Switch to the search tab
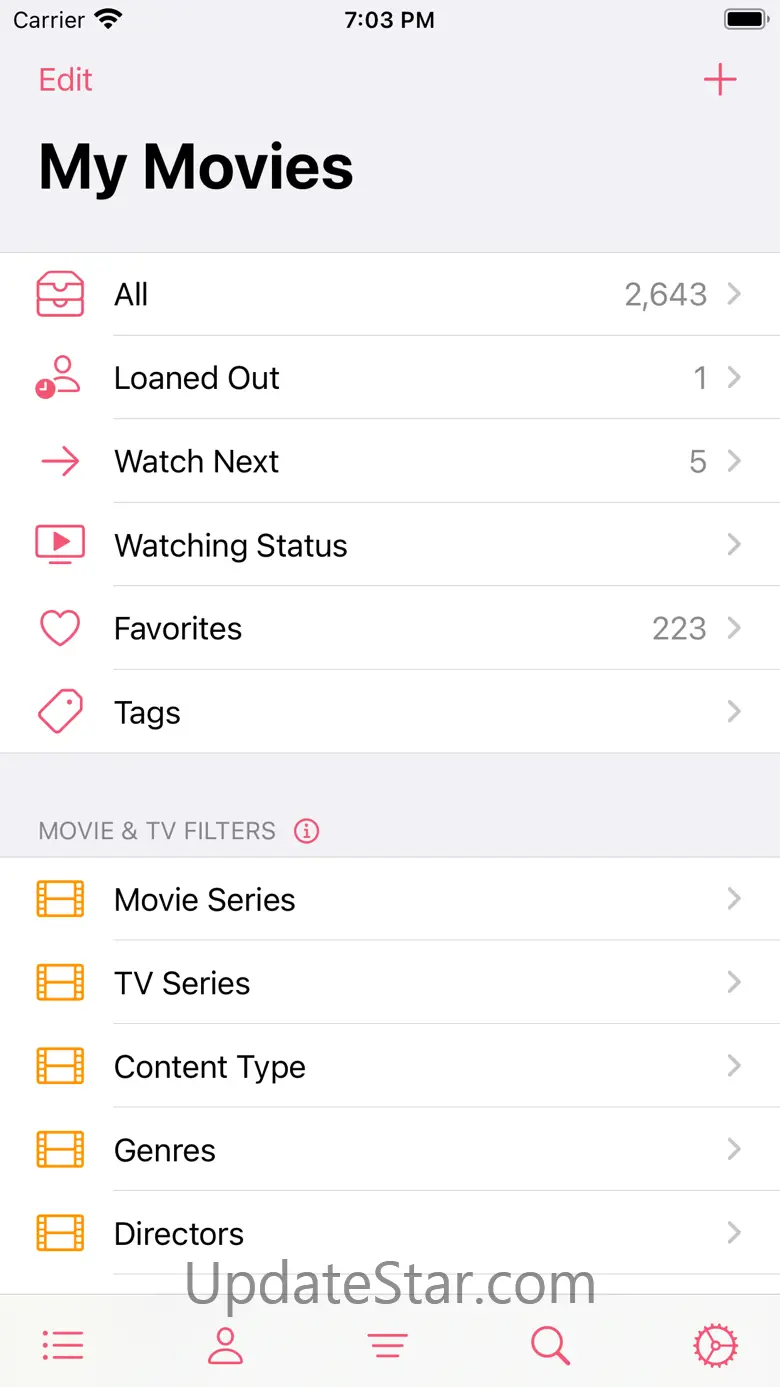The width and height of the screenshot is (780, 1387). (x=550, y=1346)
